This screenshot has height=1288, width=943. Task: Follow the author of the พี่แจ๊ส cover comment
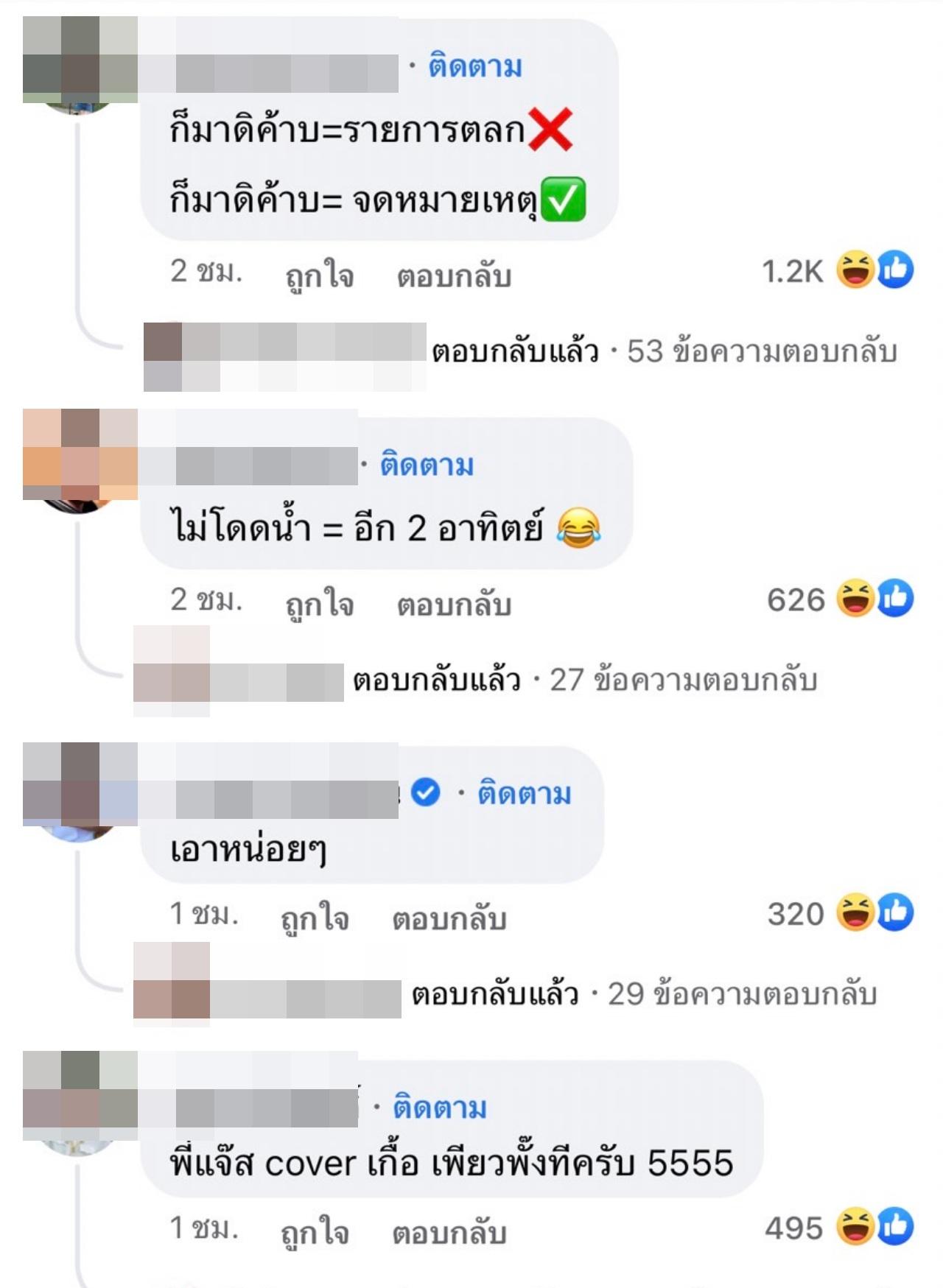[439, 1108]
